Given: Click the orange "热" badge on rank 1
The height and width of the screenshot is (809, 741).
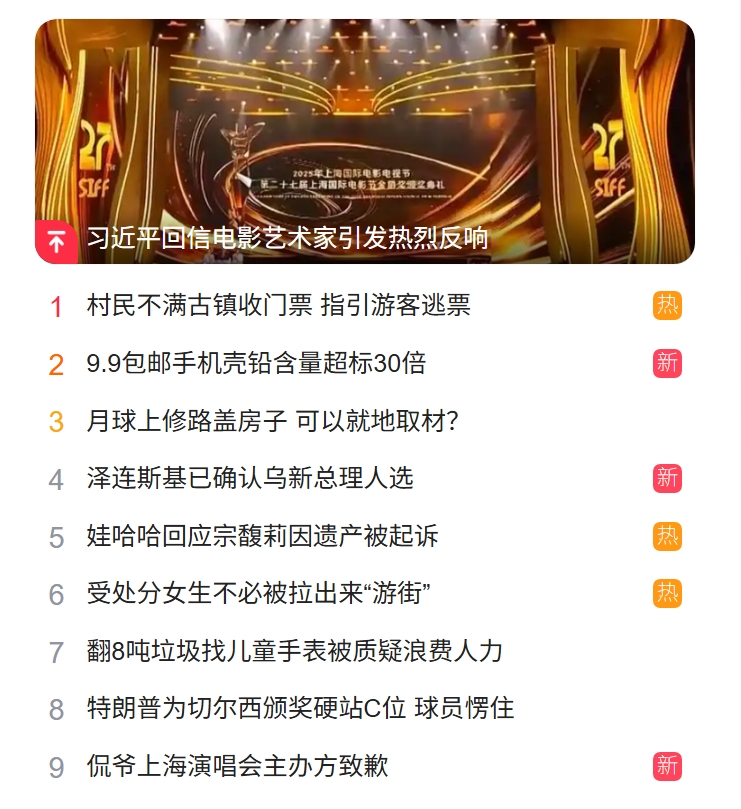Looking at the screenshot, I should [667, 305].
